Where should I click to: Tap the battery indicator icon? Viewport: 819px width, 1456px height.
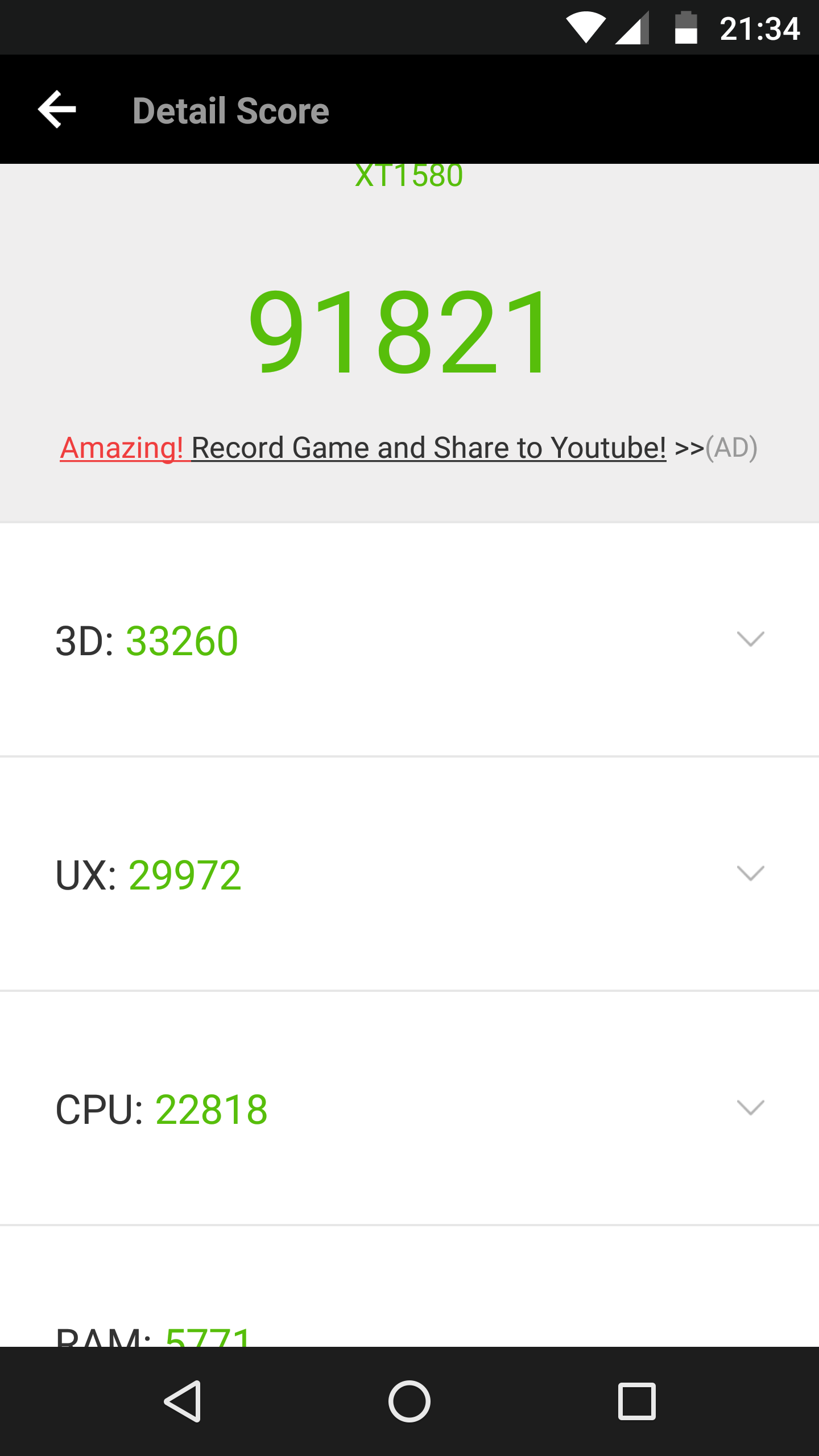pyautogui.click(x=685, y=27)
